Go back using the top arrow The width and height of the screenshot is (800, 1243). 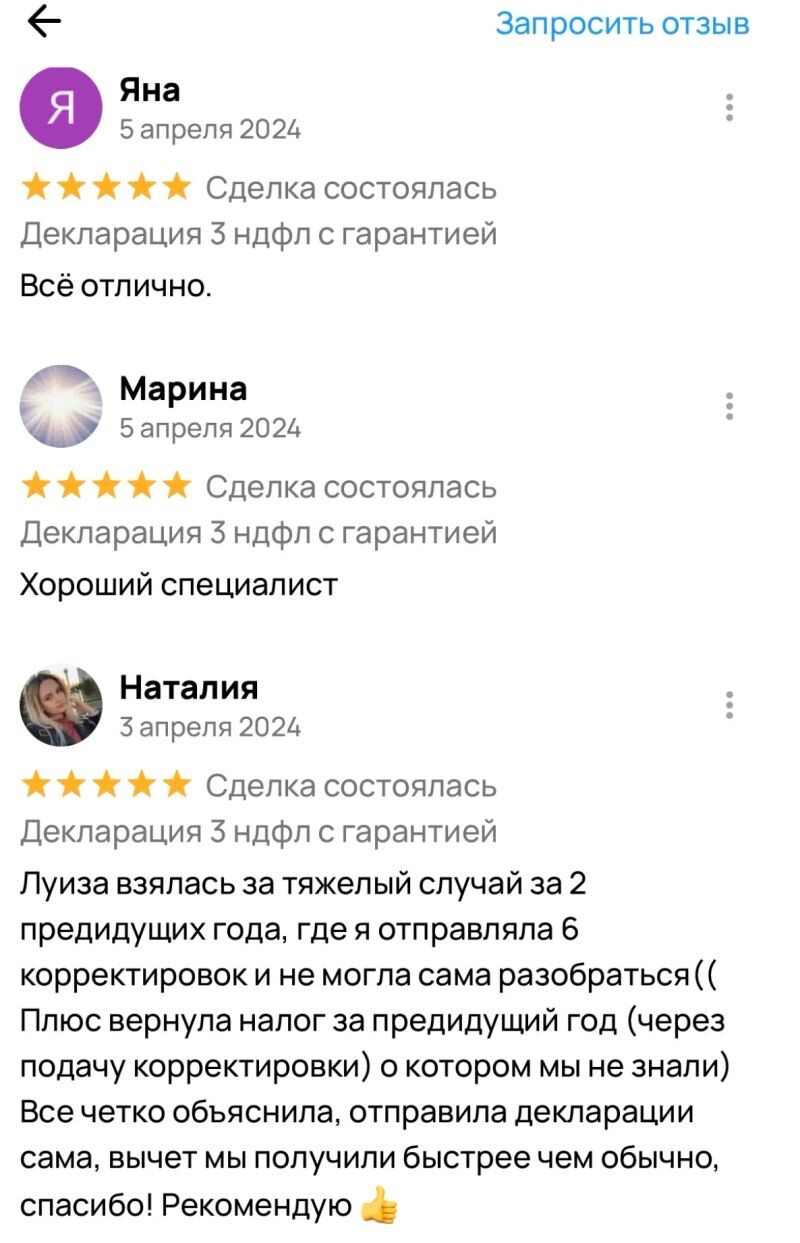(45, 22)
